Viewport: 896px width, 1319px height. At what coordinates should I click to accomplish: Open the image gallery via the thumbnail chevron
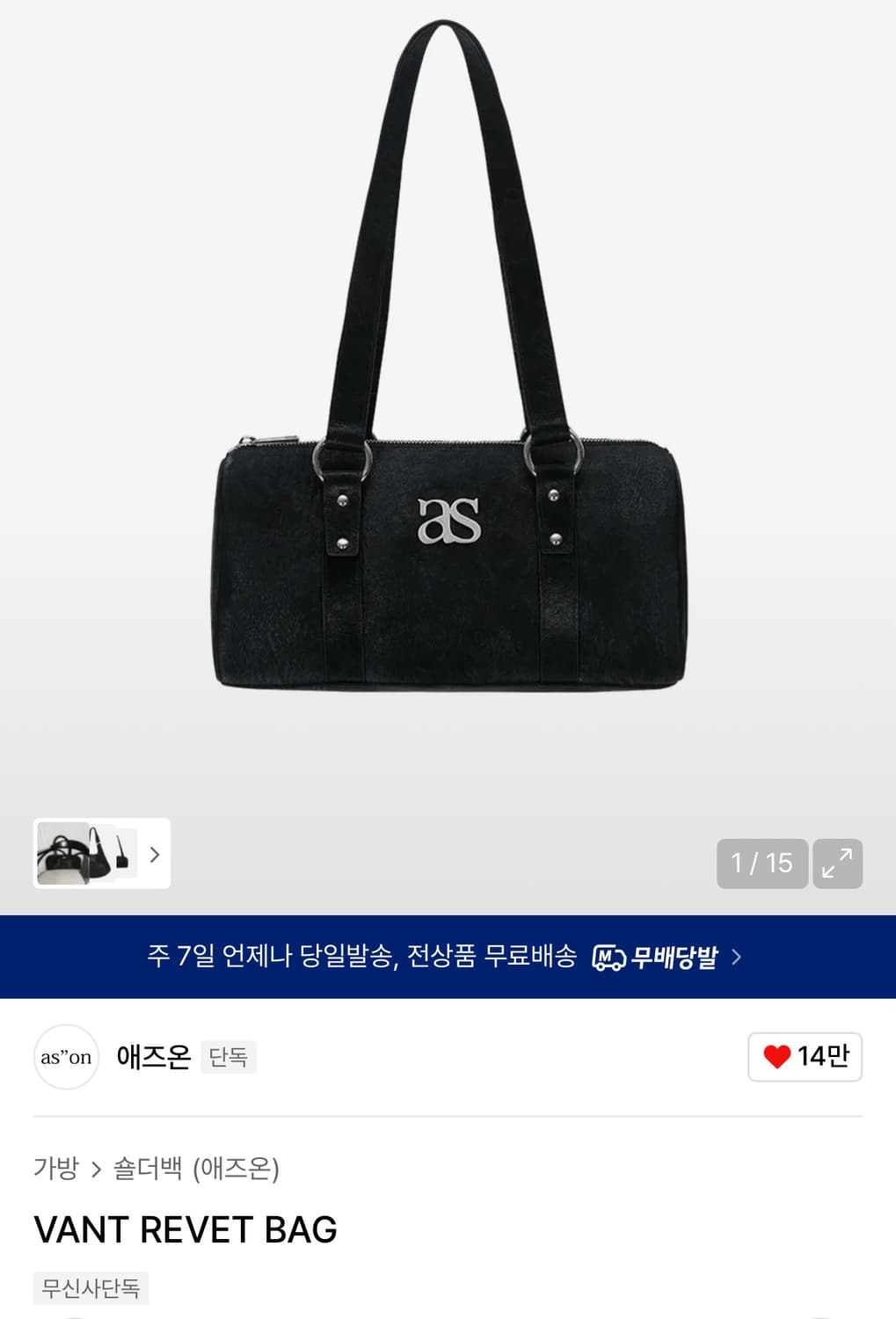156,854
